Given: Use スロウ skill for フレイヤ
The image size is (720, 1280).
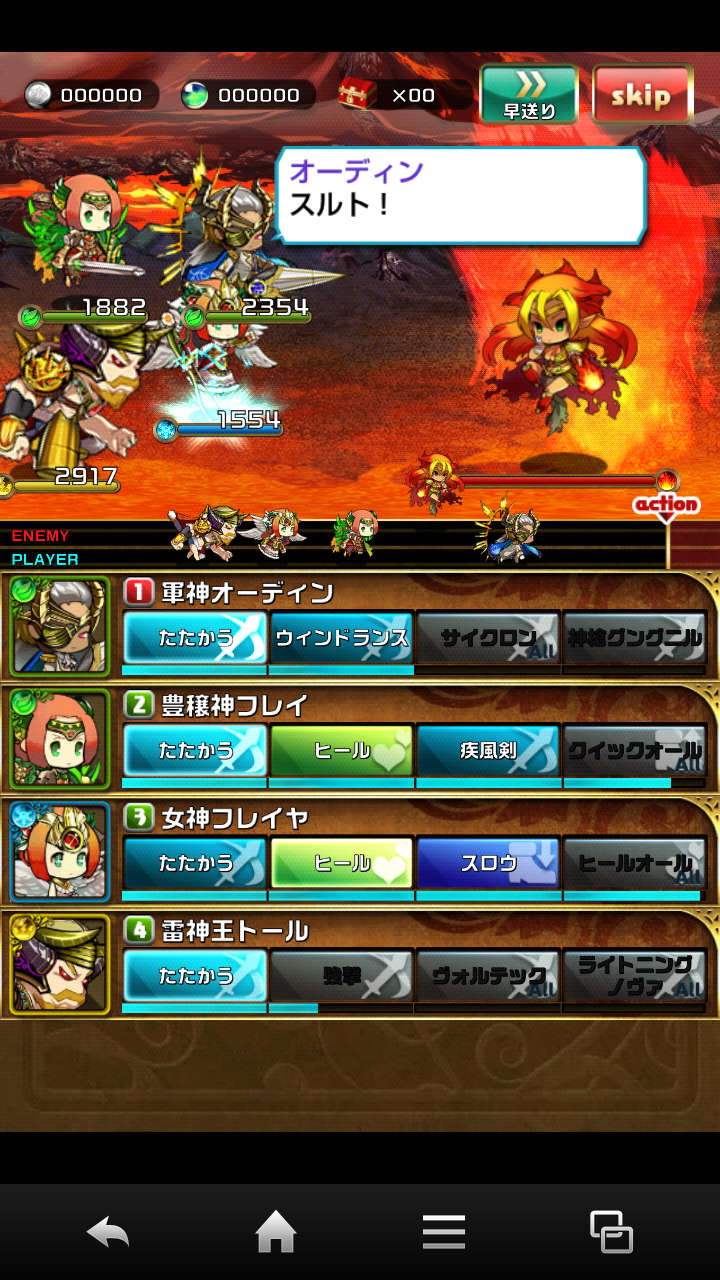Looking at the screenshot, I should (488, 862).
